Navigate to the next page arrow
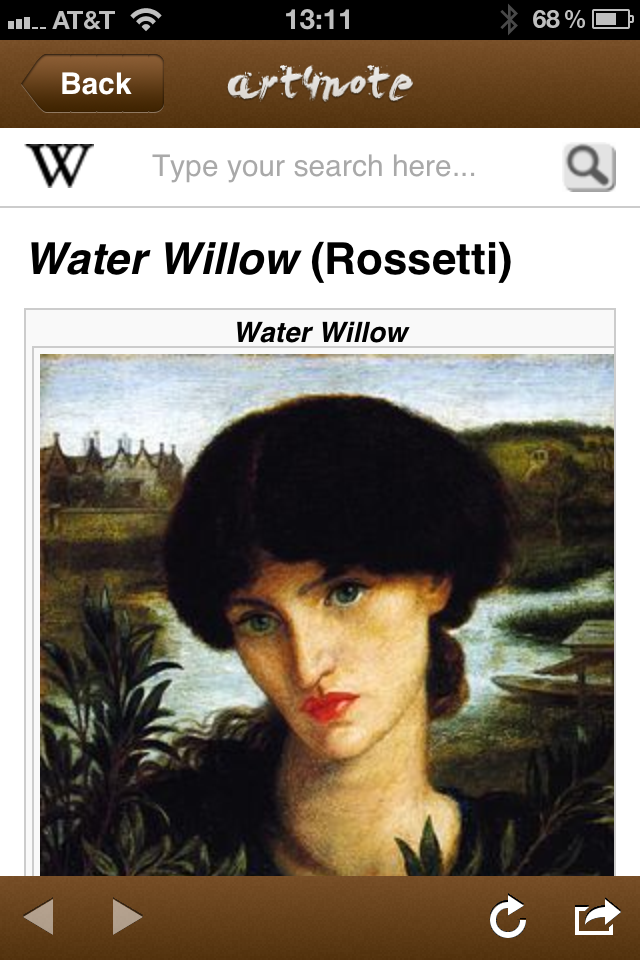This screenshot has width=640, height=960. (x=127, y=917)
